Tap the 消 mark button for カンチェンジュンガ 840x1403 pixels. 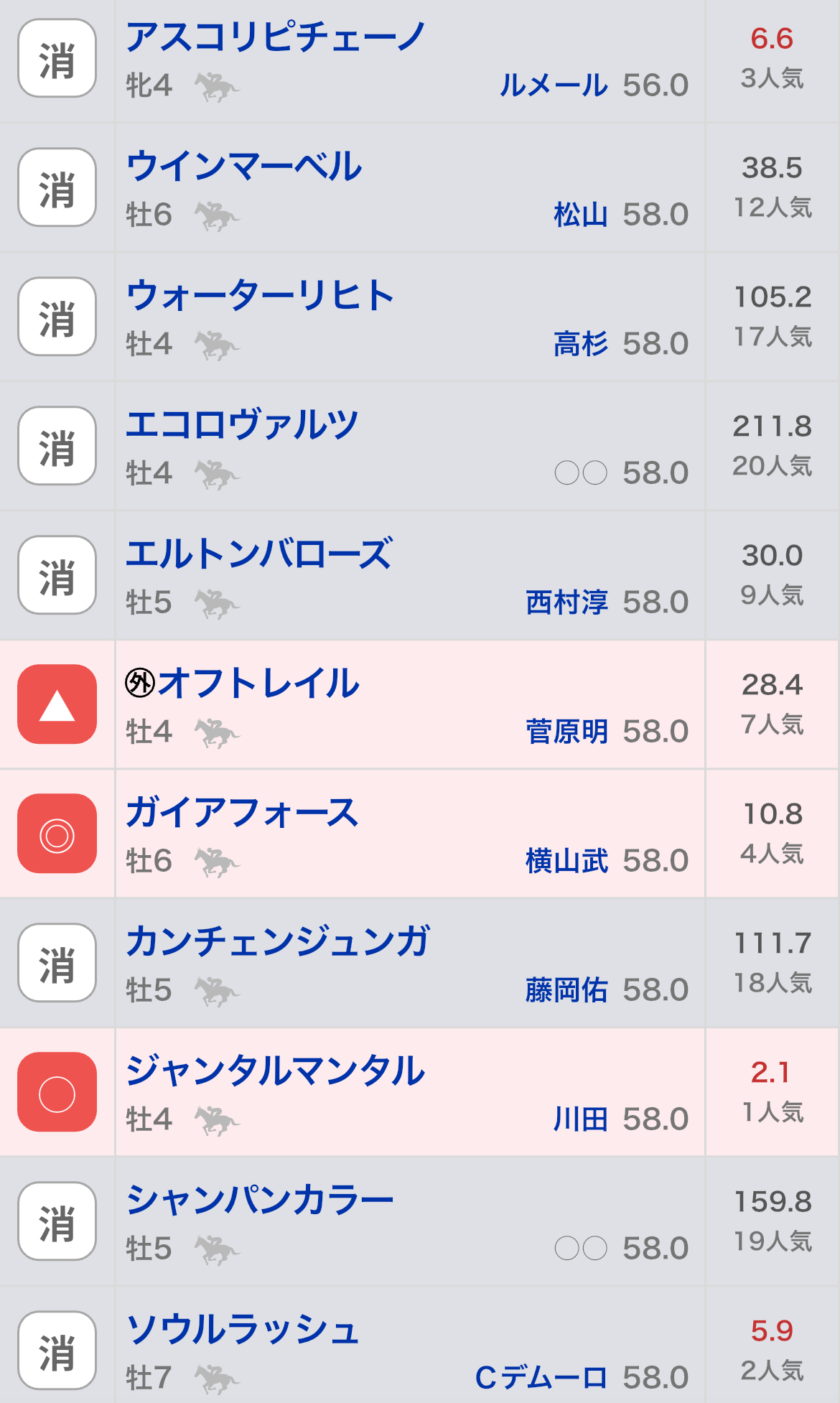[x=57, y=963]
